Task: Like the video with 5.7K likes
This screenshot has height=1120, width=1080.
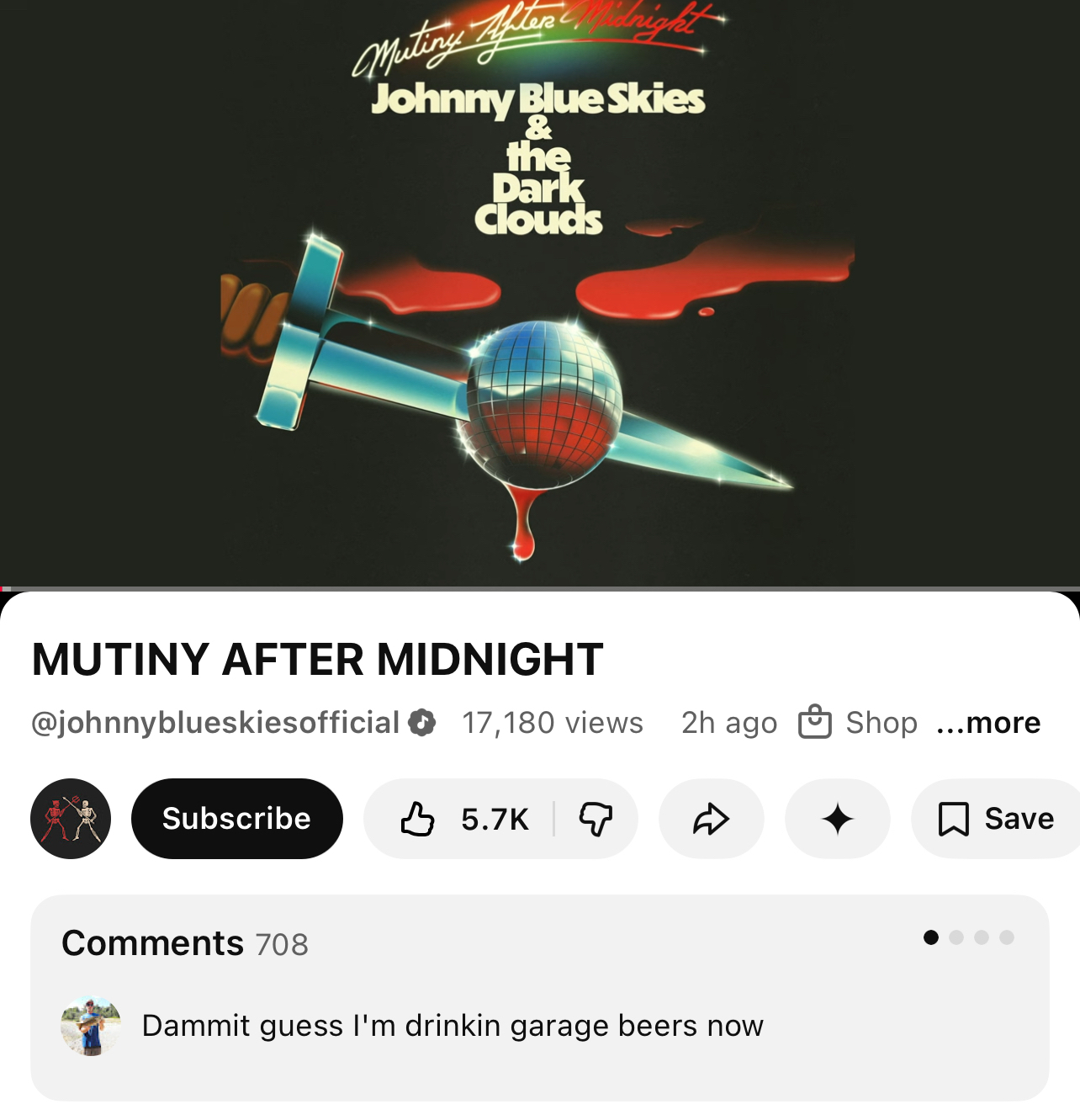Action: (x=464, y=819)
